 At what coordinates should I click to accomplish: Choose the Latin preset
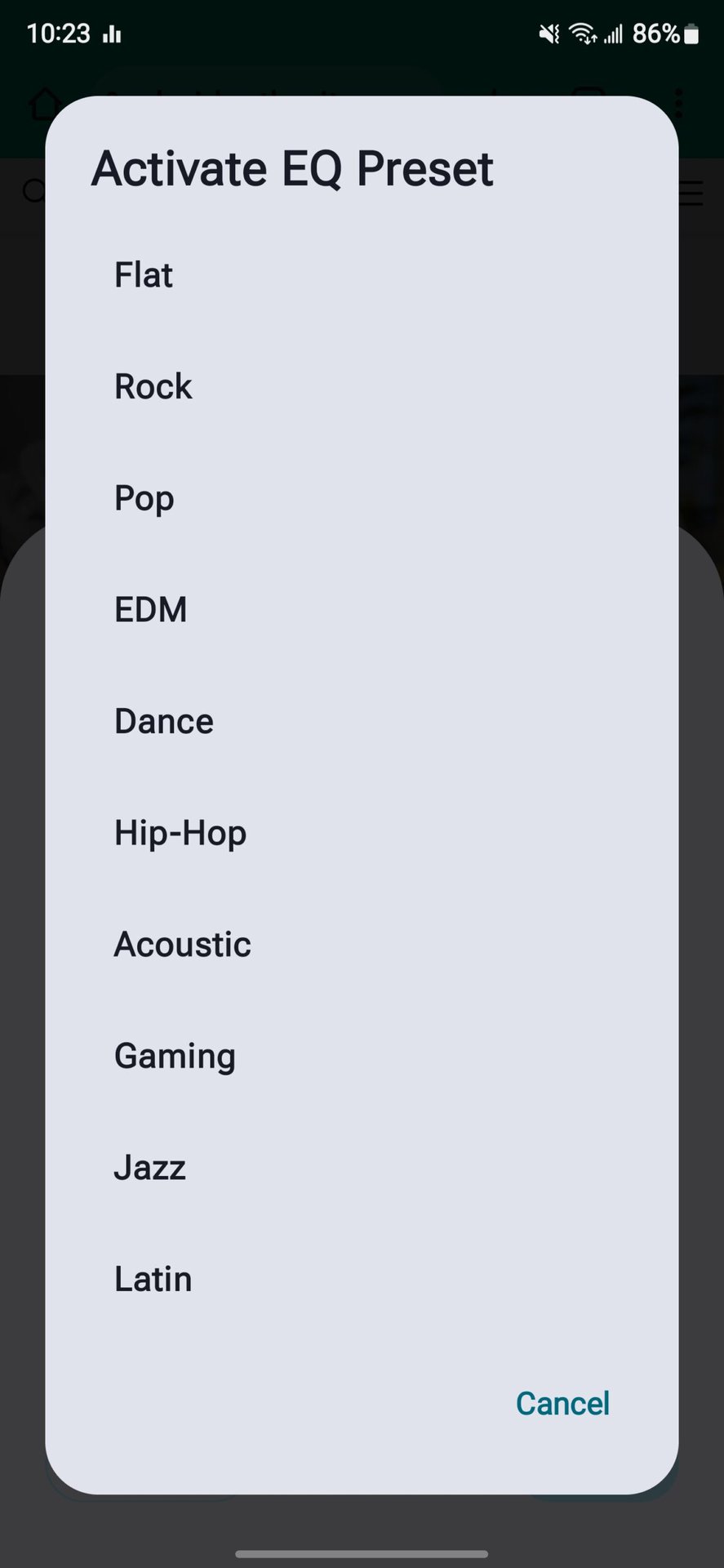[x=153, y=1279]
